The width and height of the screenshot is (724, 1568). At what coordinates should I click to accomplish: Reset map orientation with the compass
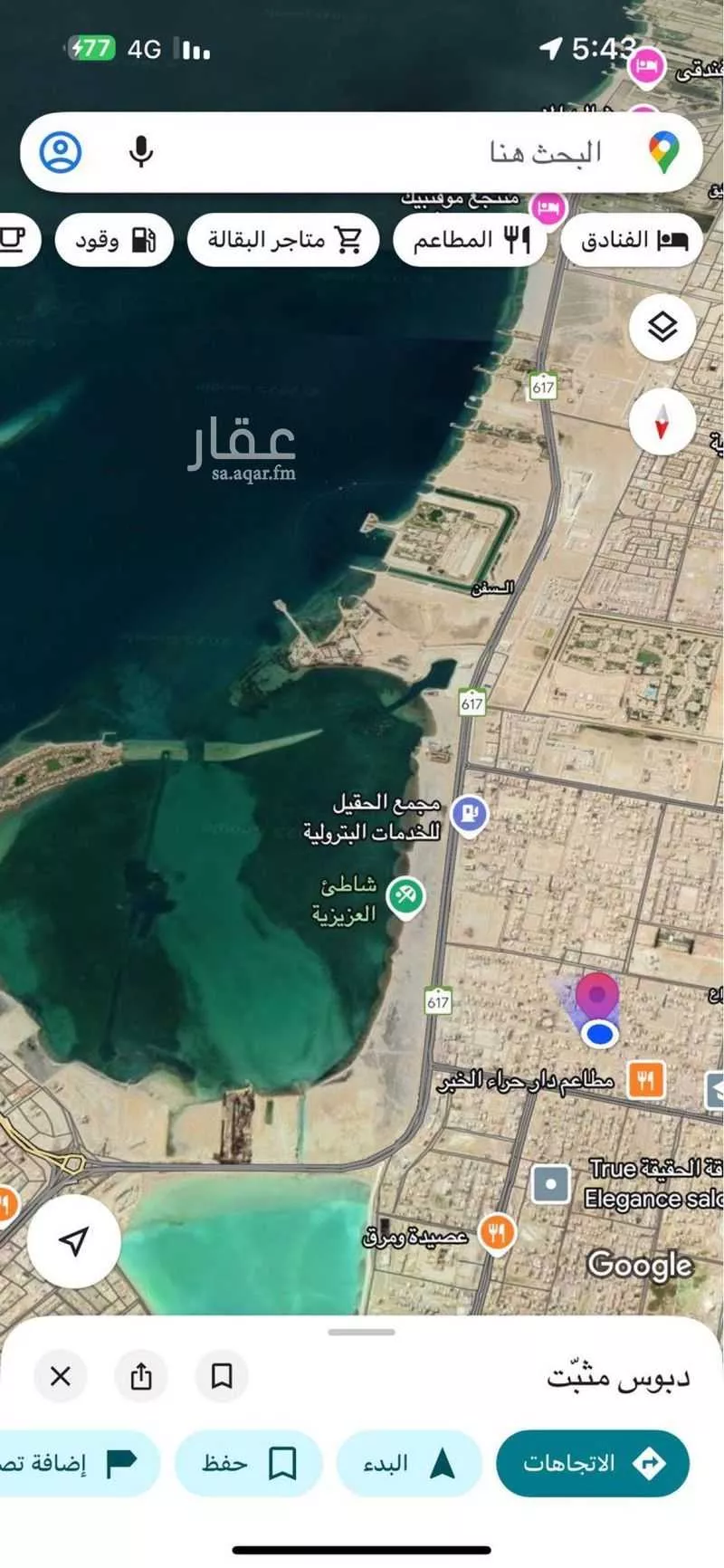click(x=662, y=422)
